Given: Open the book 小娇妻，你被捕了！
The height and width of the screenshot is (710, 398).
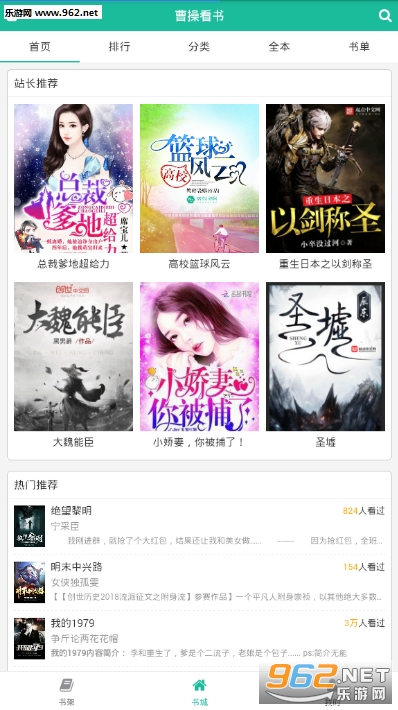Looking at the screenshot, I should point(199,365).
